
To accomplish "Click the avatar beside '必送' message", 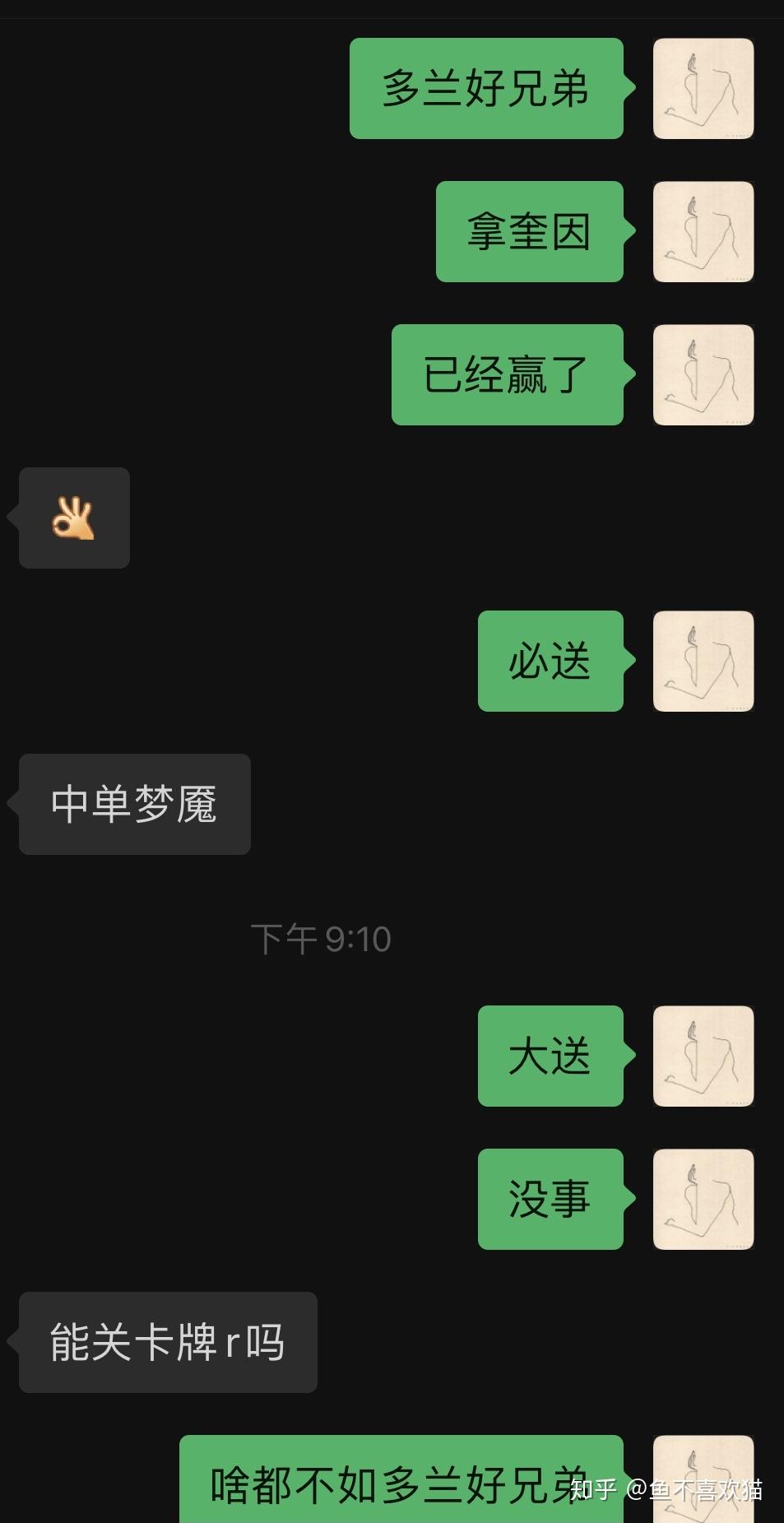I will coord(703,662).
